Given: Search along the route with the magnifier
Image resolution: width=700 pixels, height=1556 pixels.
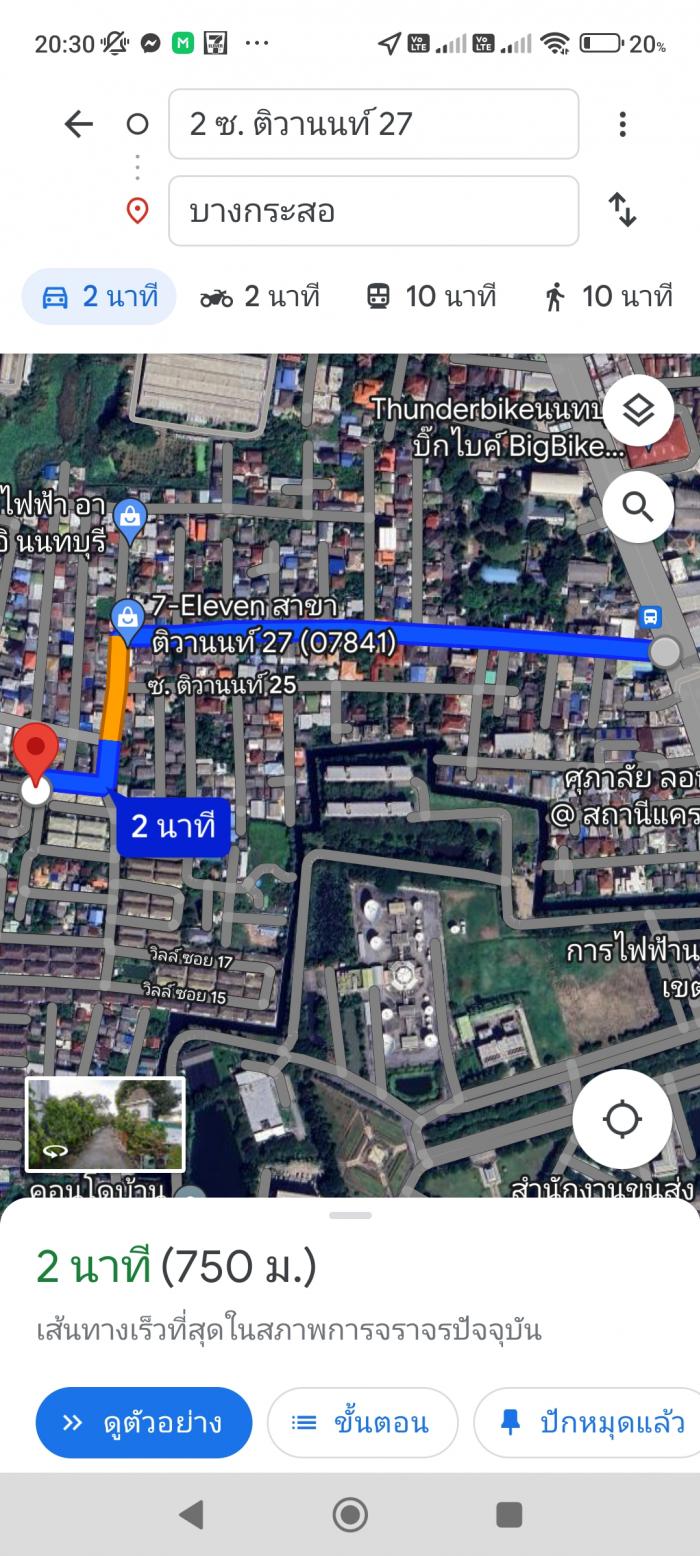Looking at the screenshot, I should tap(638, 507).
